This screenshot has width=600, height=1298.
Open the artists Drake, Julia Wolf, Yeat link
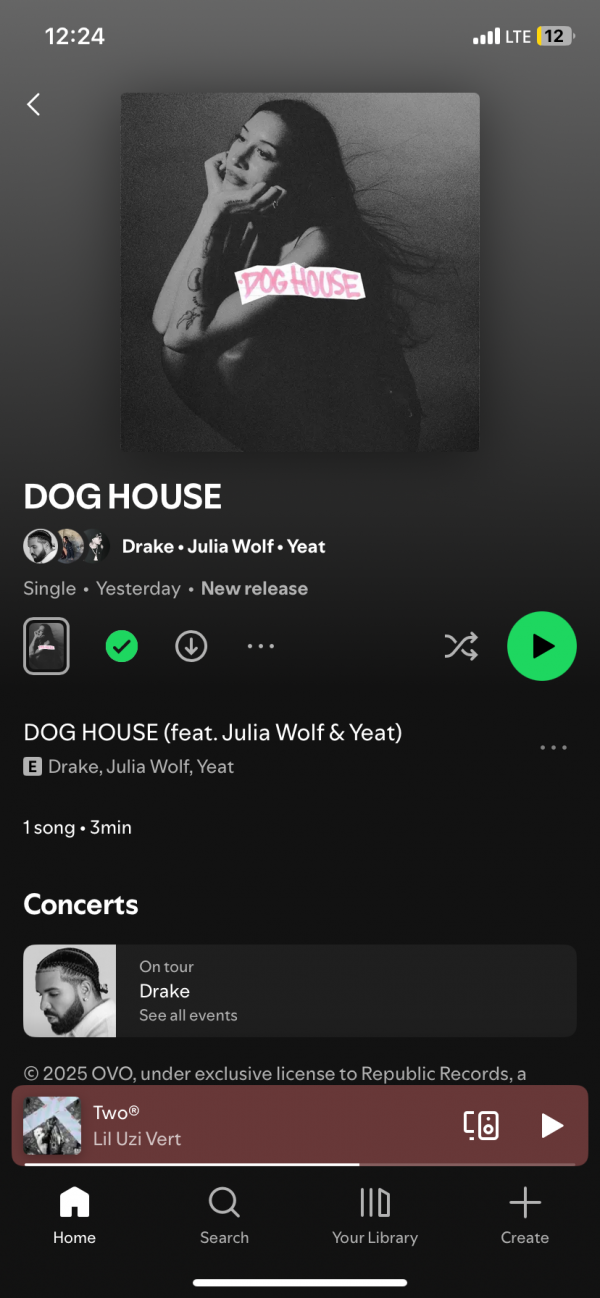[x=223, y=547]
